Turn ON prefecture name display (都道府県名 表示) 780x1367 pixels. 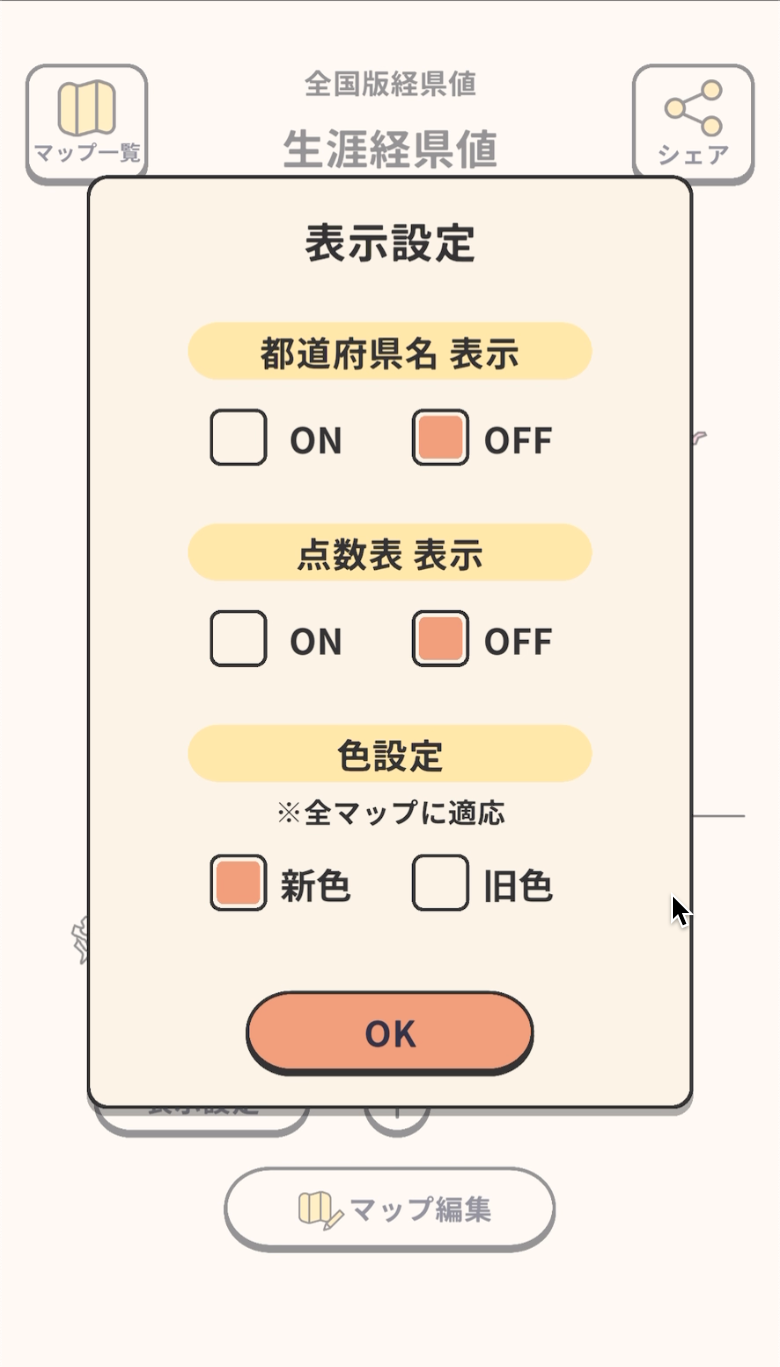pyautogui.click(x=238, y=438)
